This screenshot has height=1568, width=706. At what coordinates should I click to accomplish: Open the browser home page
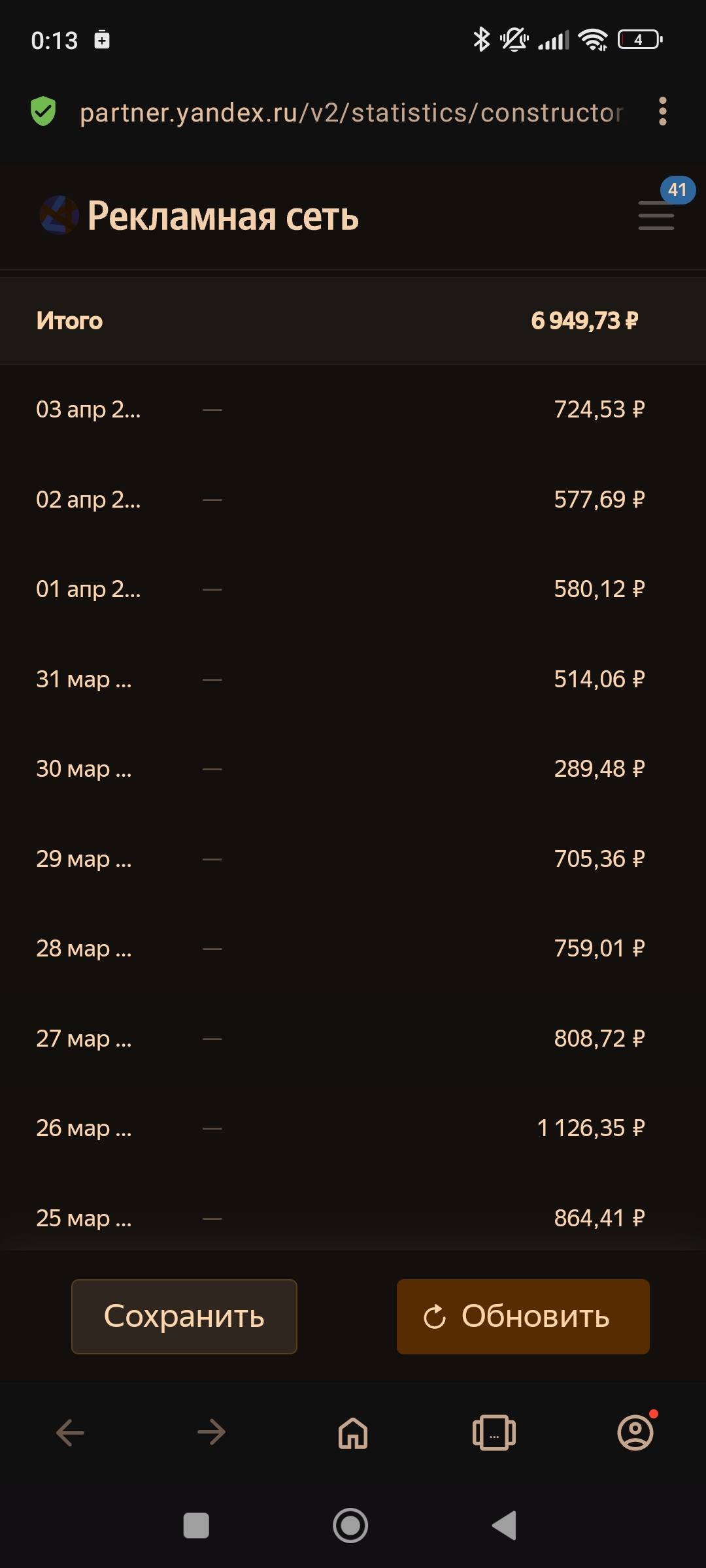coord(353,1433)
